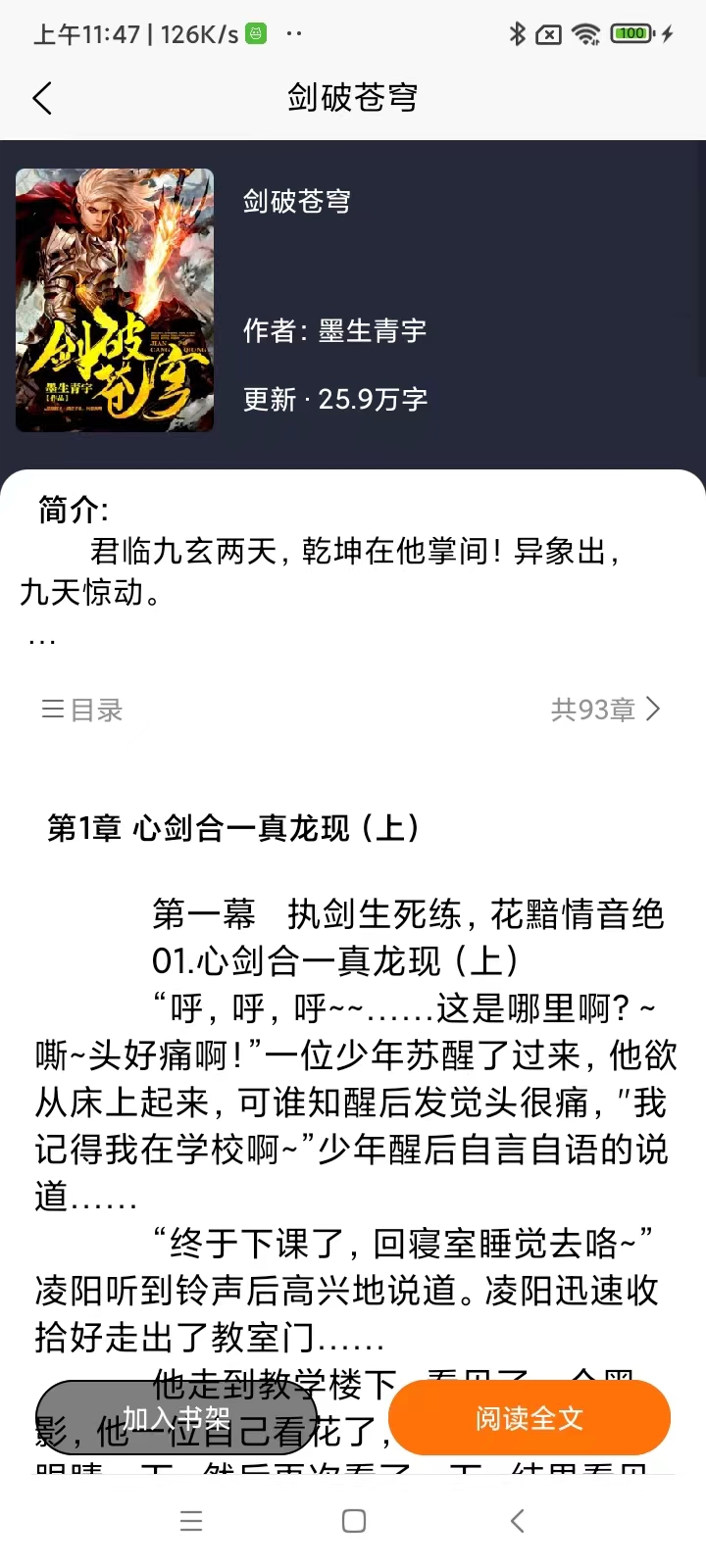
Task: Tap 阅读全文 to read the full text
Action: click(529, 1418)
